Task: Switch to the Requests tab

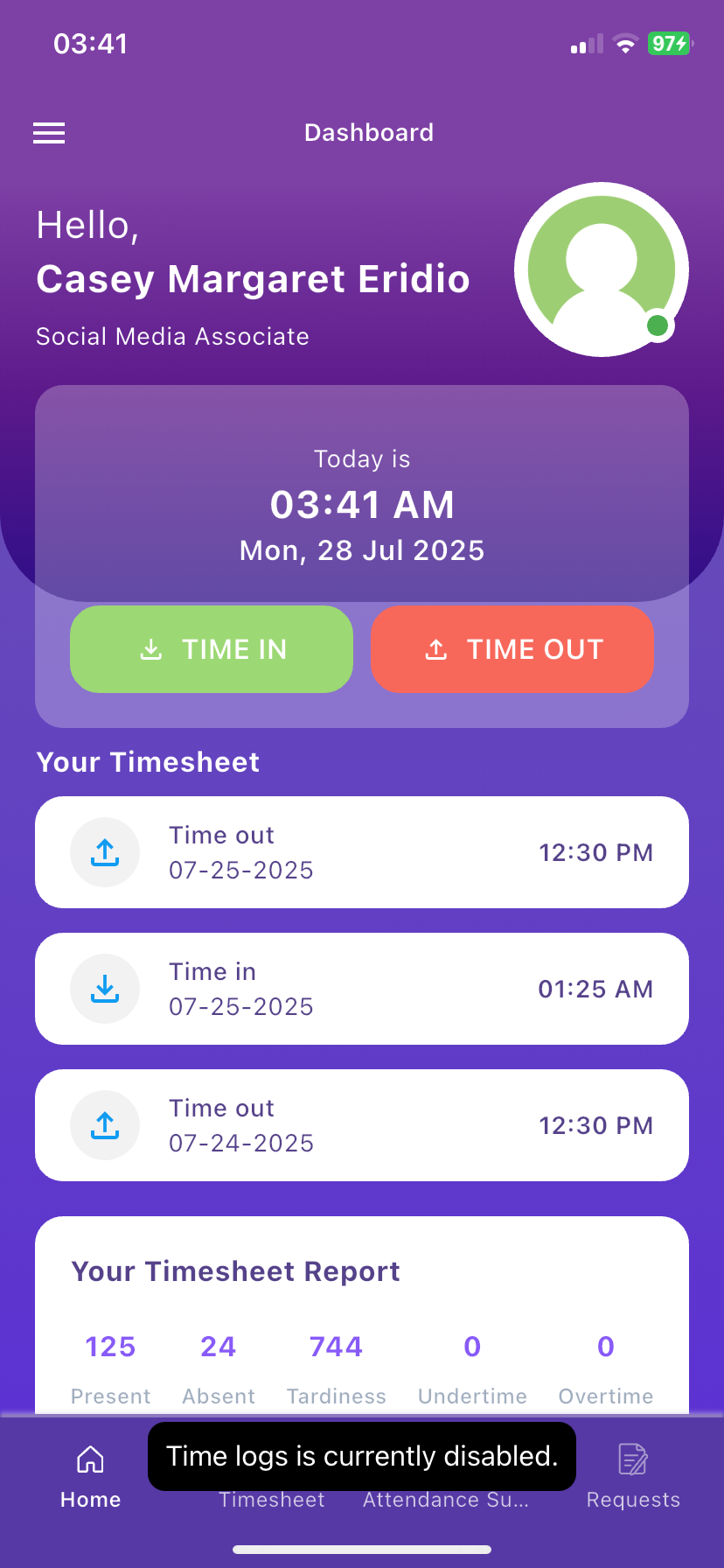Action: pos(633,1477)
